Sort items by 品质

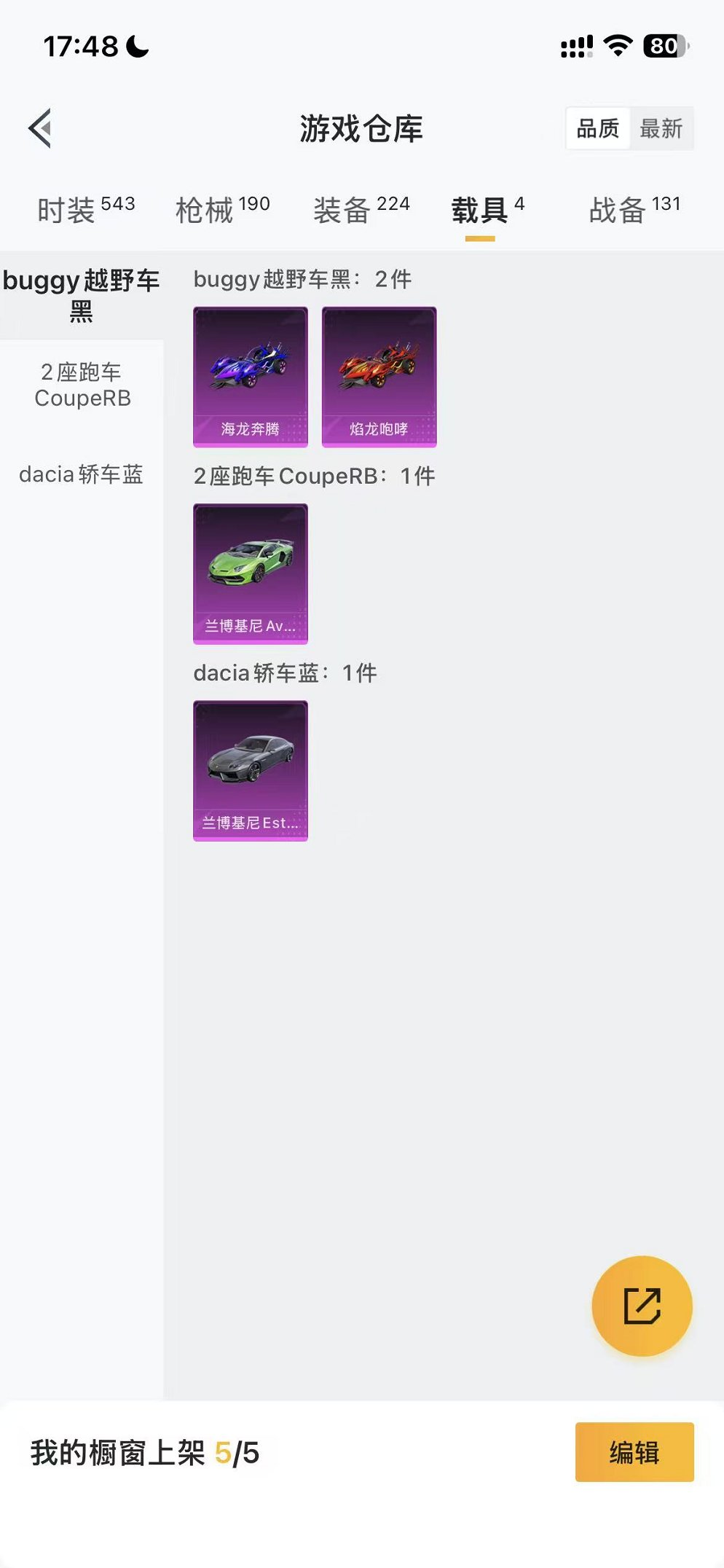pyautogui.click(x=597, y=128)
